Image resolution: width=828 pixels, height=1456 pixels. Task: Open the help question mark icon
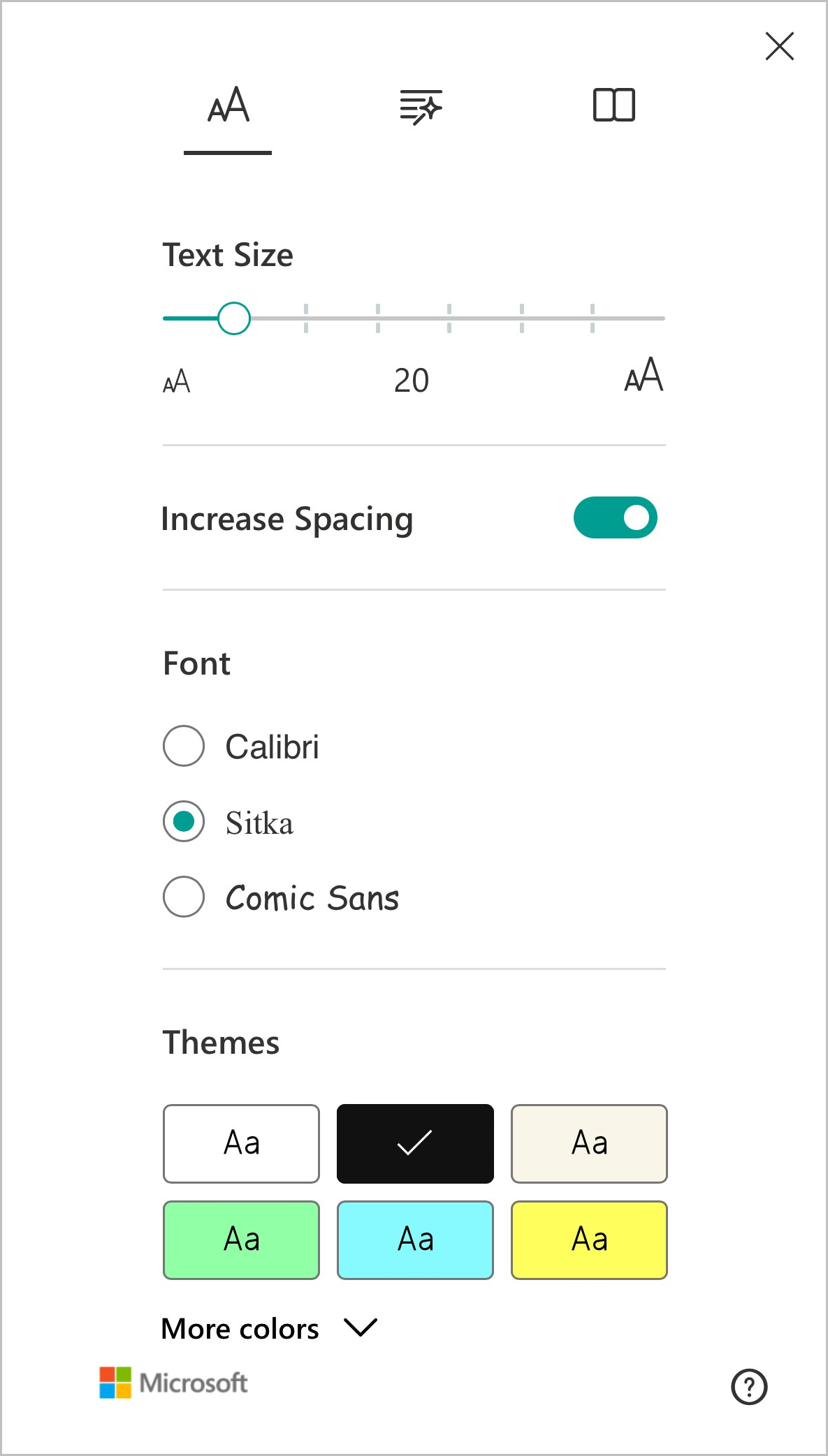pos(749,1387)
